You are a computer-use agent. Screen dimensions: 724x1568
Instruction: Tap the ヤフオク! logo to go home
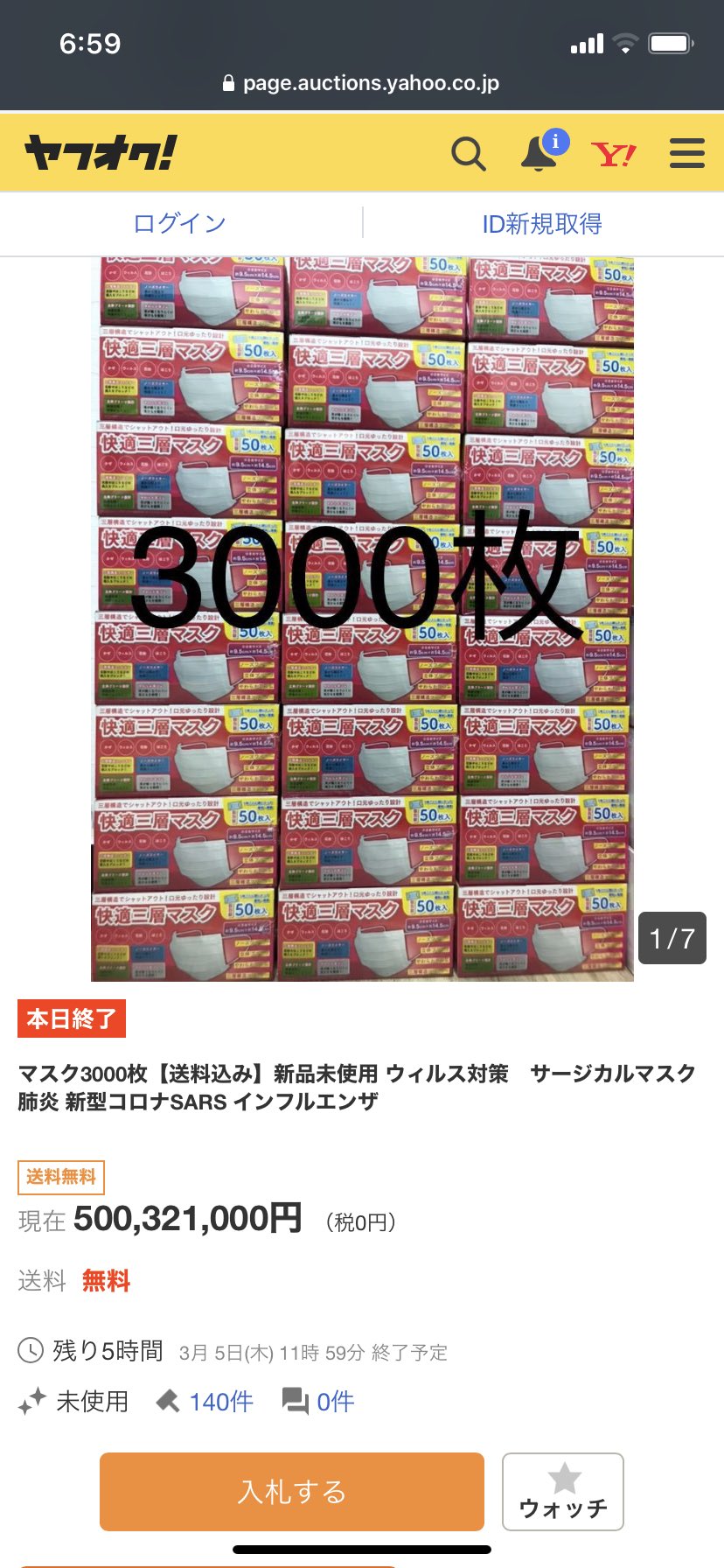click(x=100, y=153)
